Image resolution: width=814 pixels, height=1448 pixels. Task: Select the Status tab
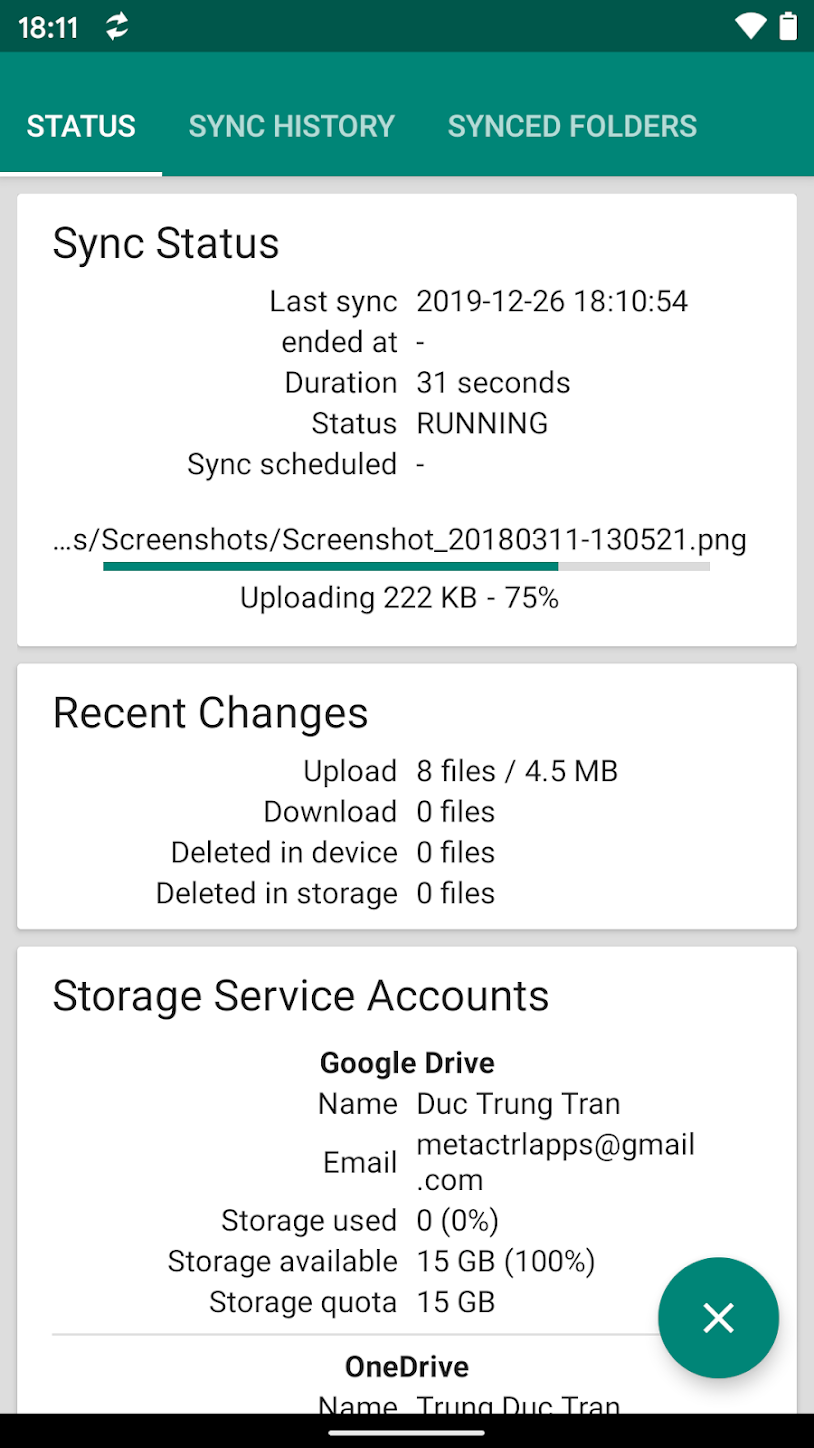(x=81, y=126)
